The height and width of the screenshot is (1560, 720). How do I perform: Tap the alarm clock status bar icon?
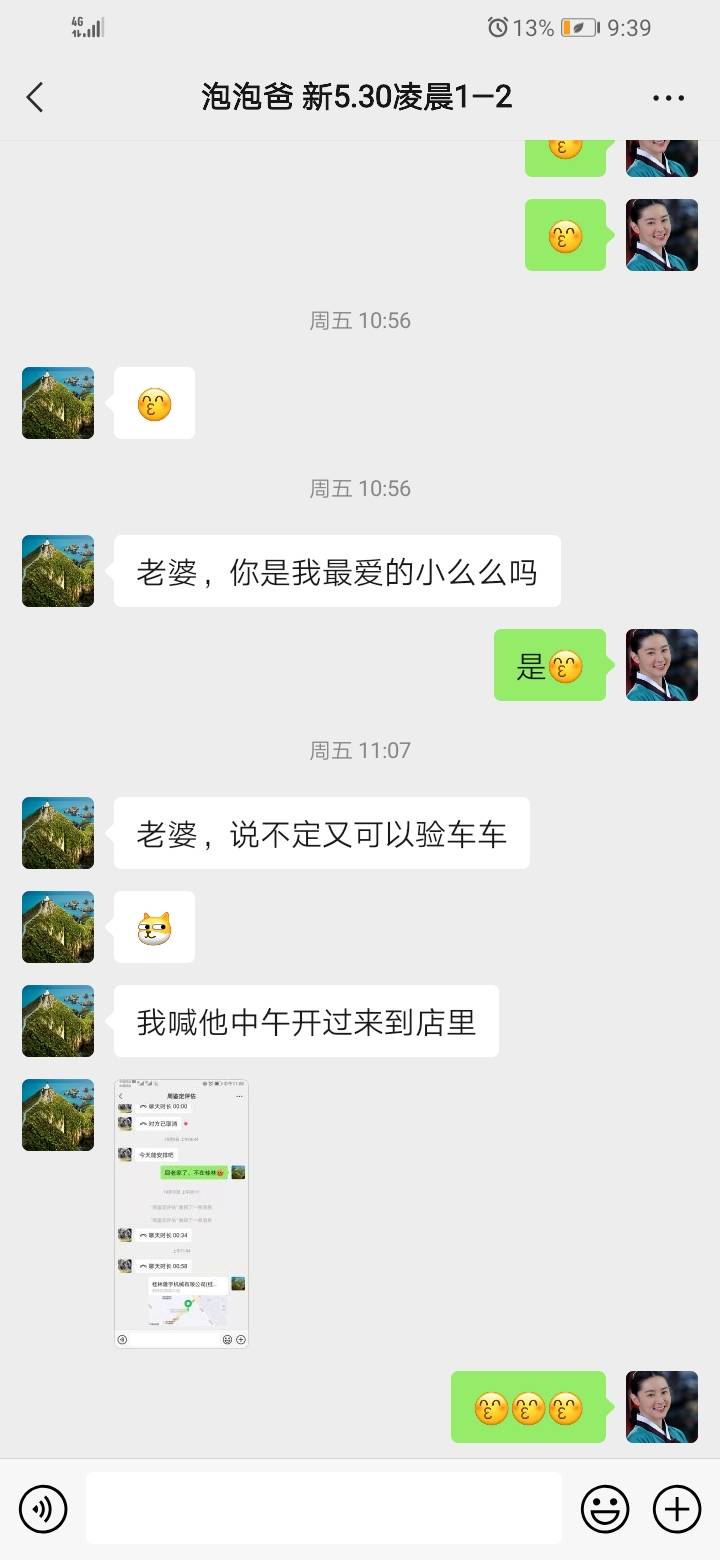click(x=497, y=28)
